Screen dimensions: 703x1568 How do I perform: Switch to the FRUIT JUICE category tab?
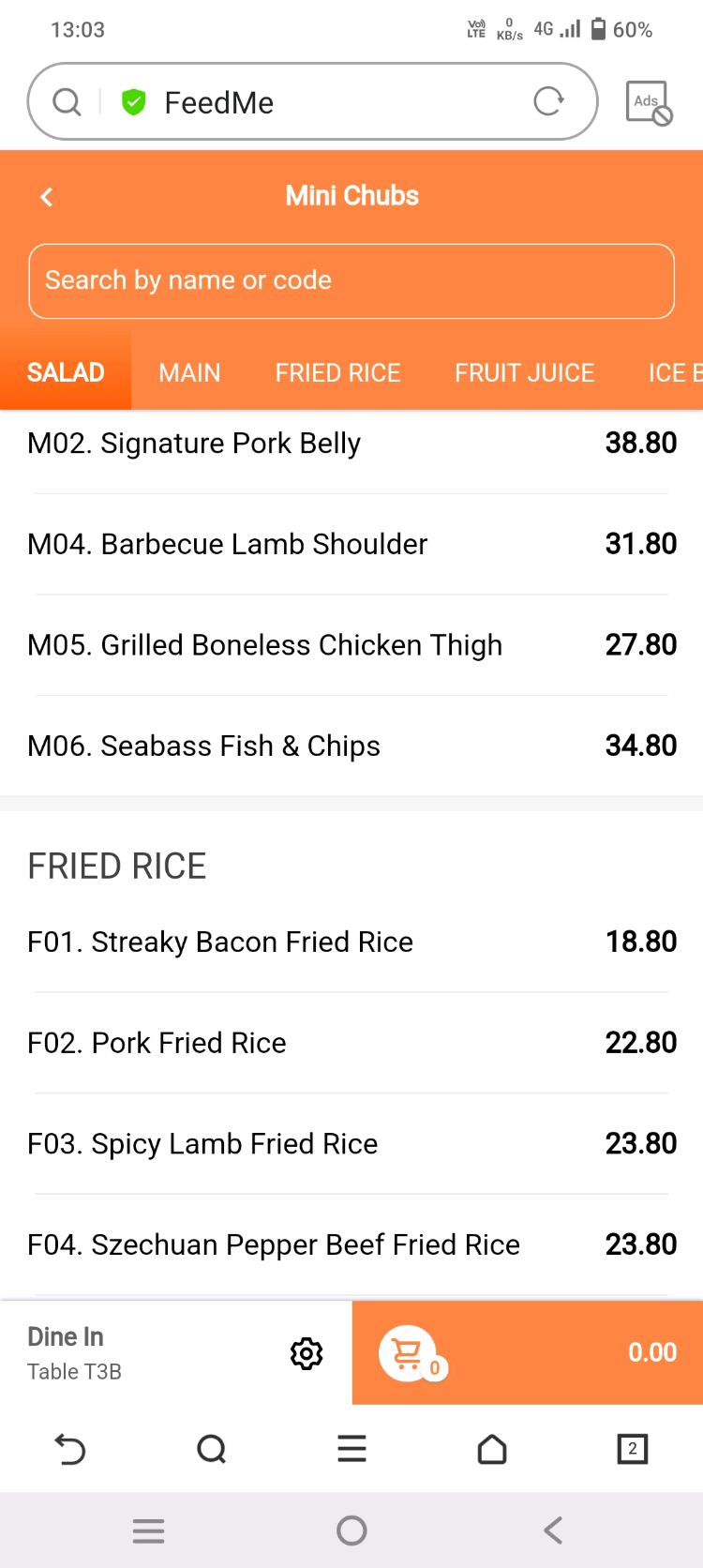524,373
